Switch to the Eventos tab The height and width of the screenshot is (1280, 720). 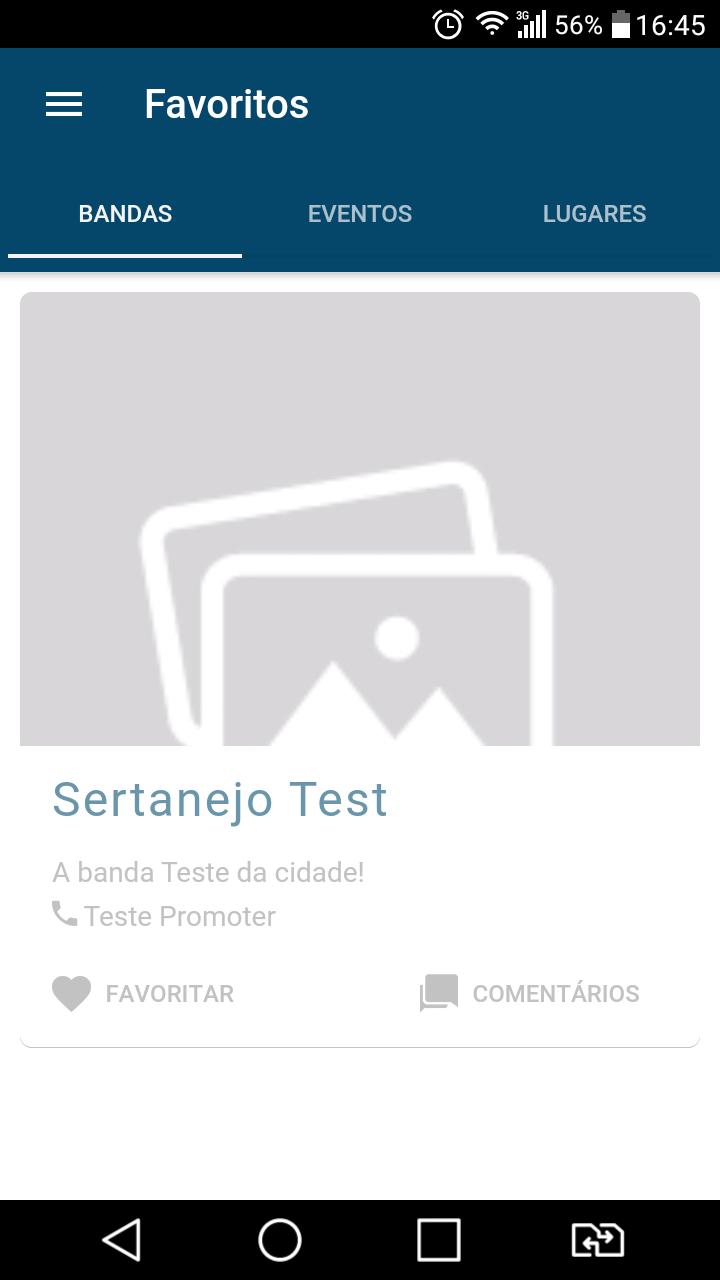point(360,214)
